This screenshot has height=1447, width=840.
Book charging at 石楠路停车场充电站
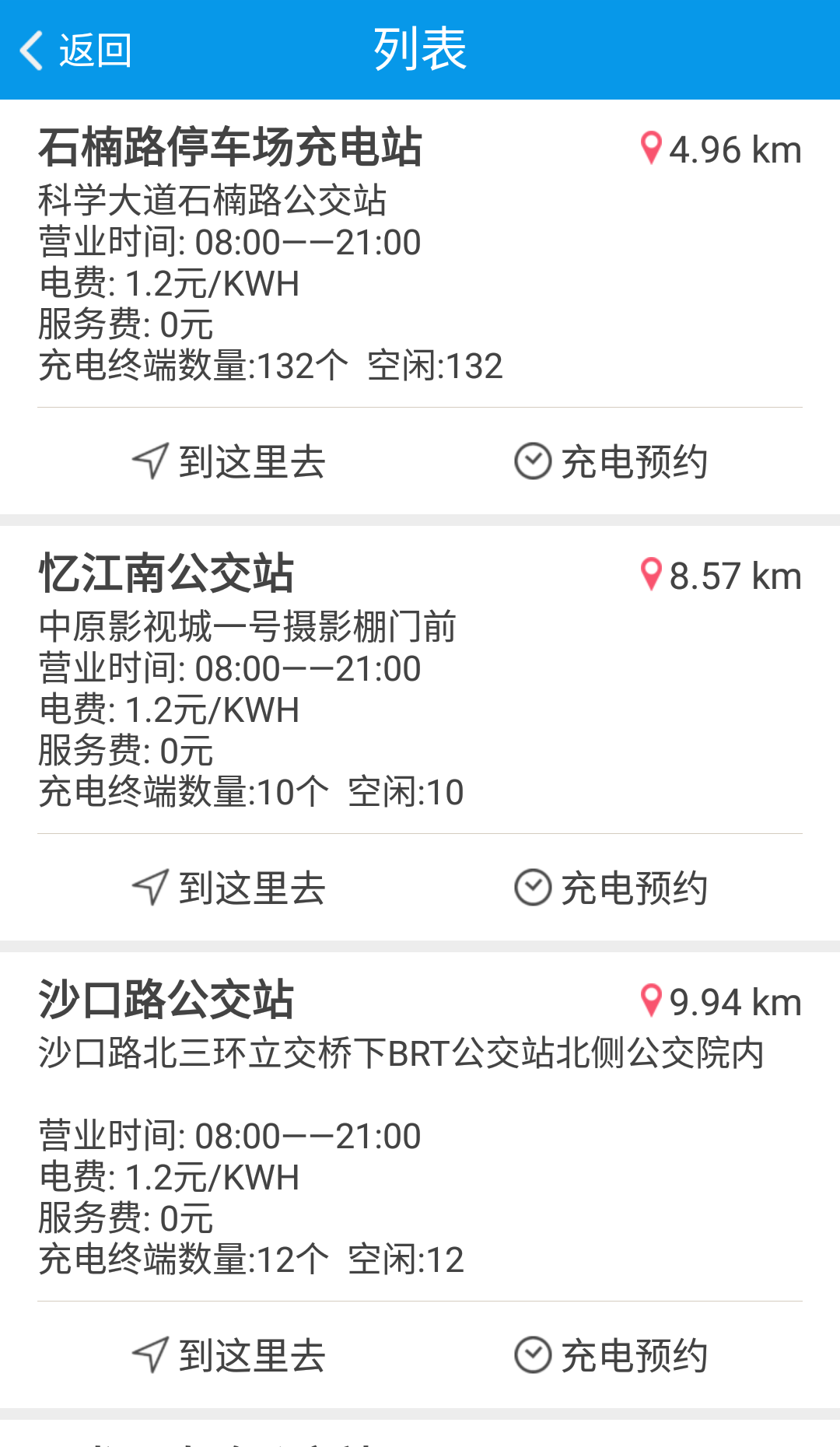[x=611, y=462]
